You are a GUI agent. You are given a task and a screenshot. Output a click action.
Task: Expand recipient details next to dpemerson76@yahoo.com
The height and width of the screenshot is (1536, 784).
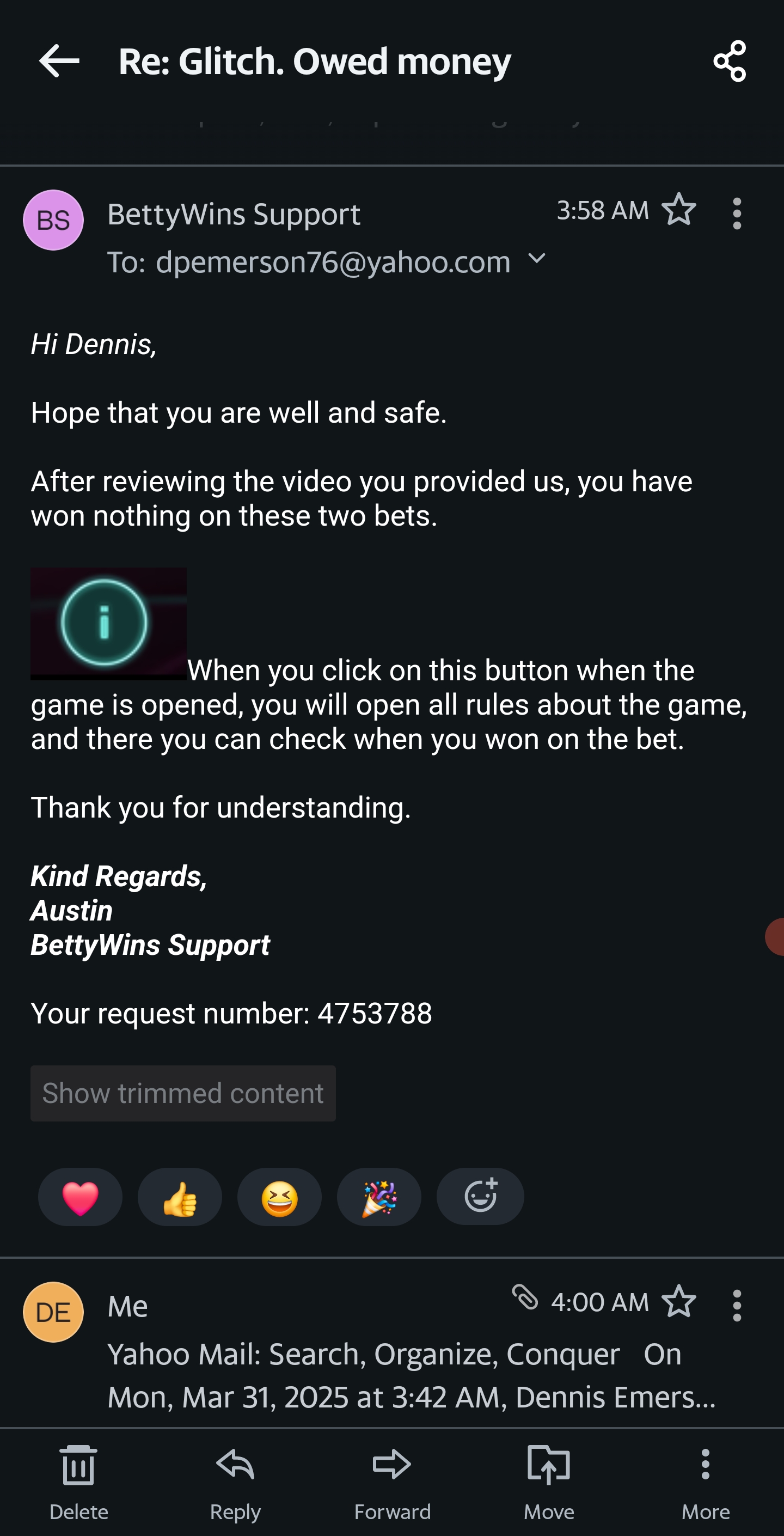537,259
